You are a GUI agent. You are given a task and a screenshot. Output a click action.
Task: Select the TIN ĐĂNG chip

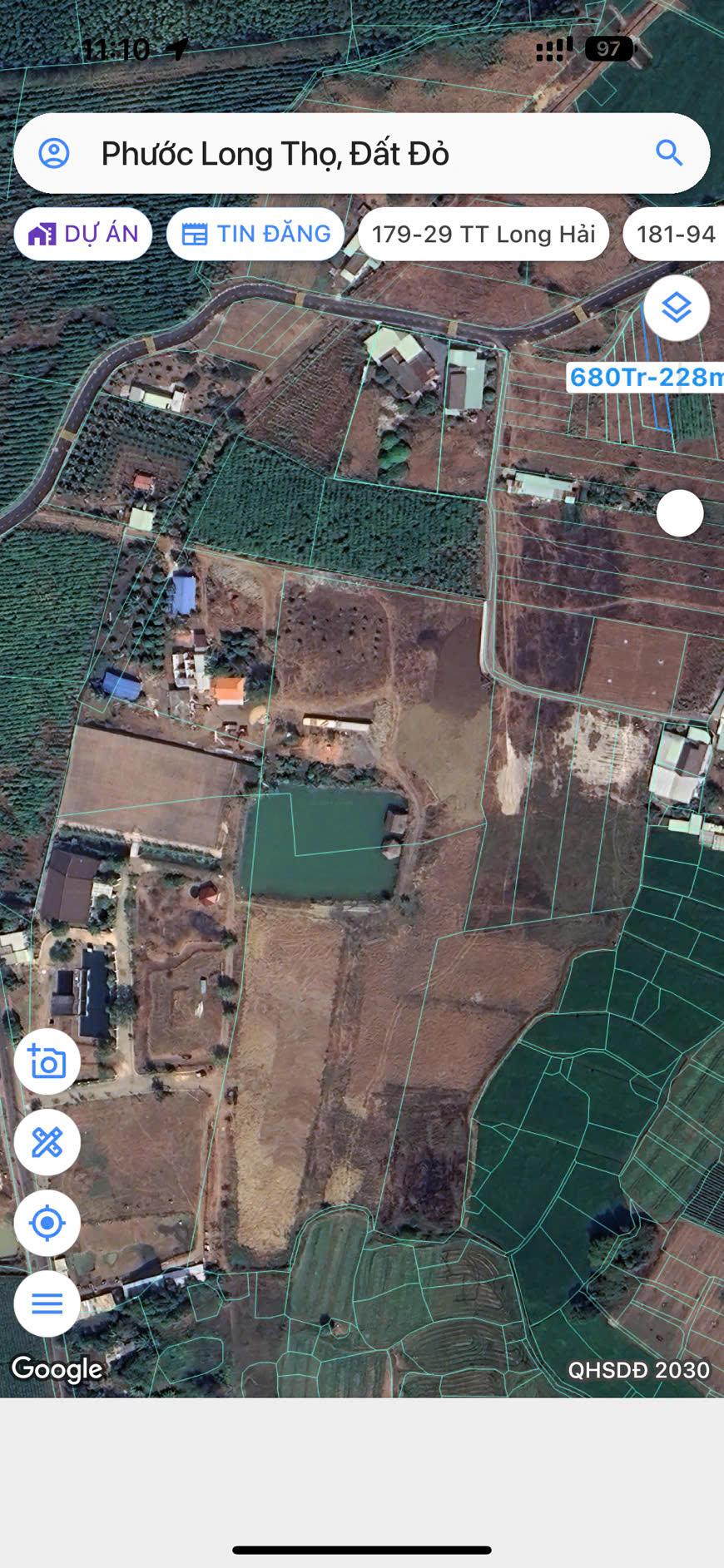pos(255,234)
